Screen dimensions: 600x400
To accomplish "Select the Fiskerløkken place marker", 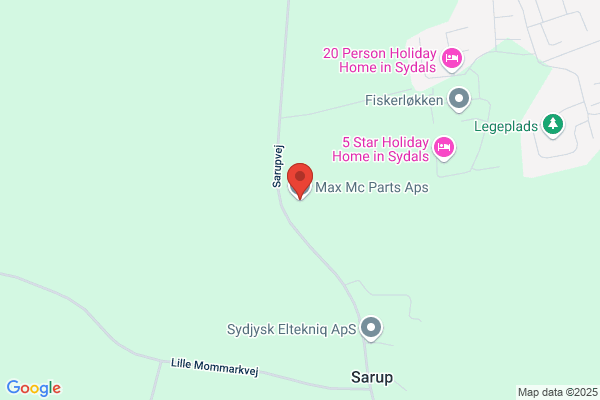I will coord(459,100).
